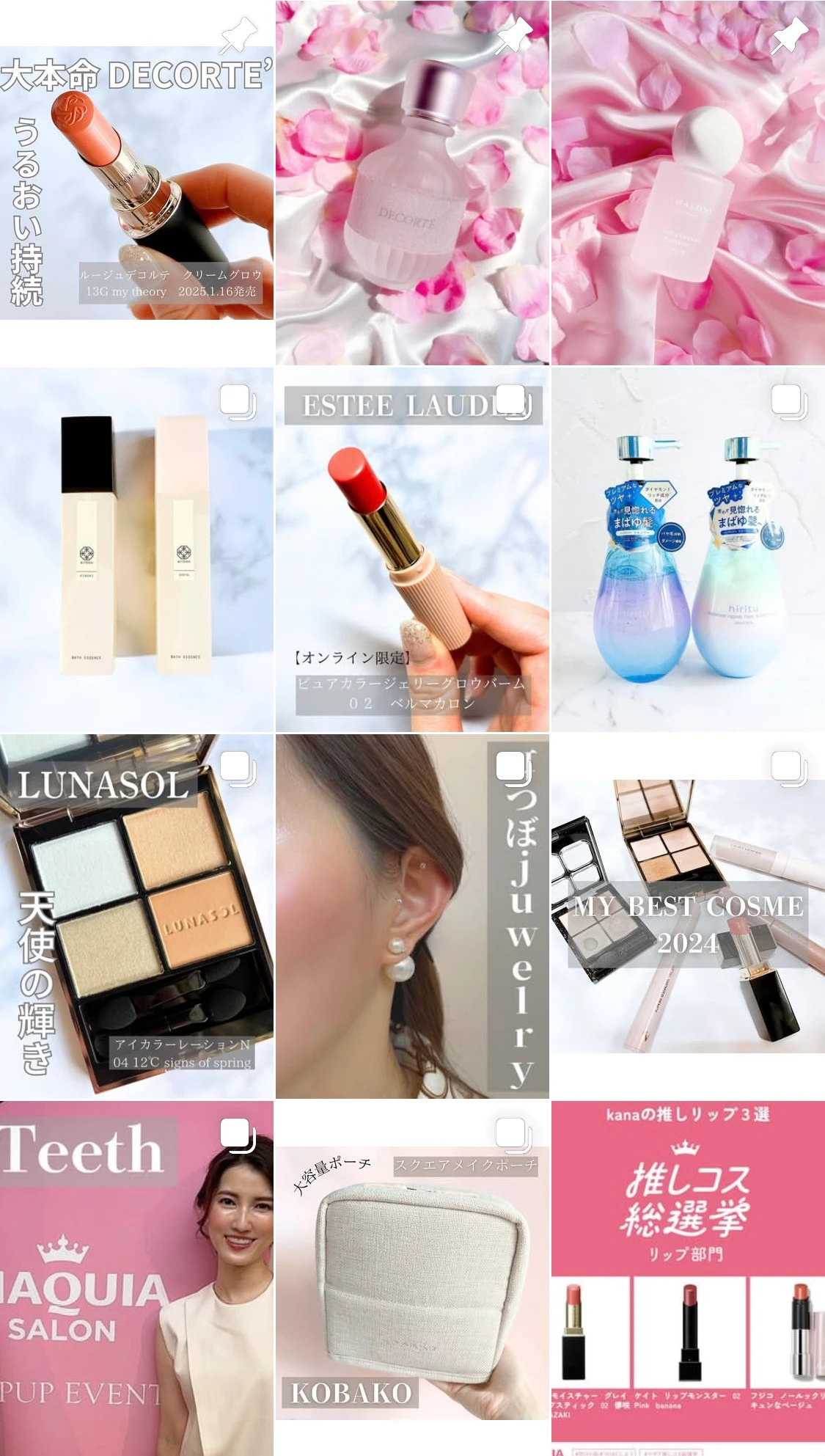825x1456 pixels.
Task: Open the bath essence bottles post
Action: 136,550
